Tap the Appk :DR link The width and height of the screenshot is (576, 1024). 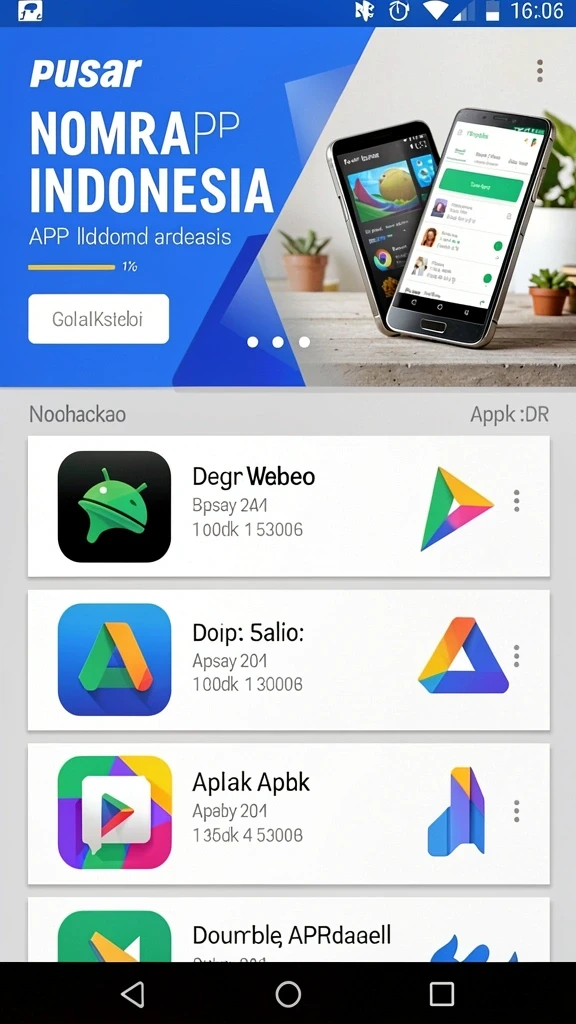pos(509,414)
